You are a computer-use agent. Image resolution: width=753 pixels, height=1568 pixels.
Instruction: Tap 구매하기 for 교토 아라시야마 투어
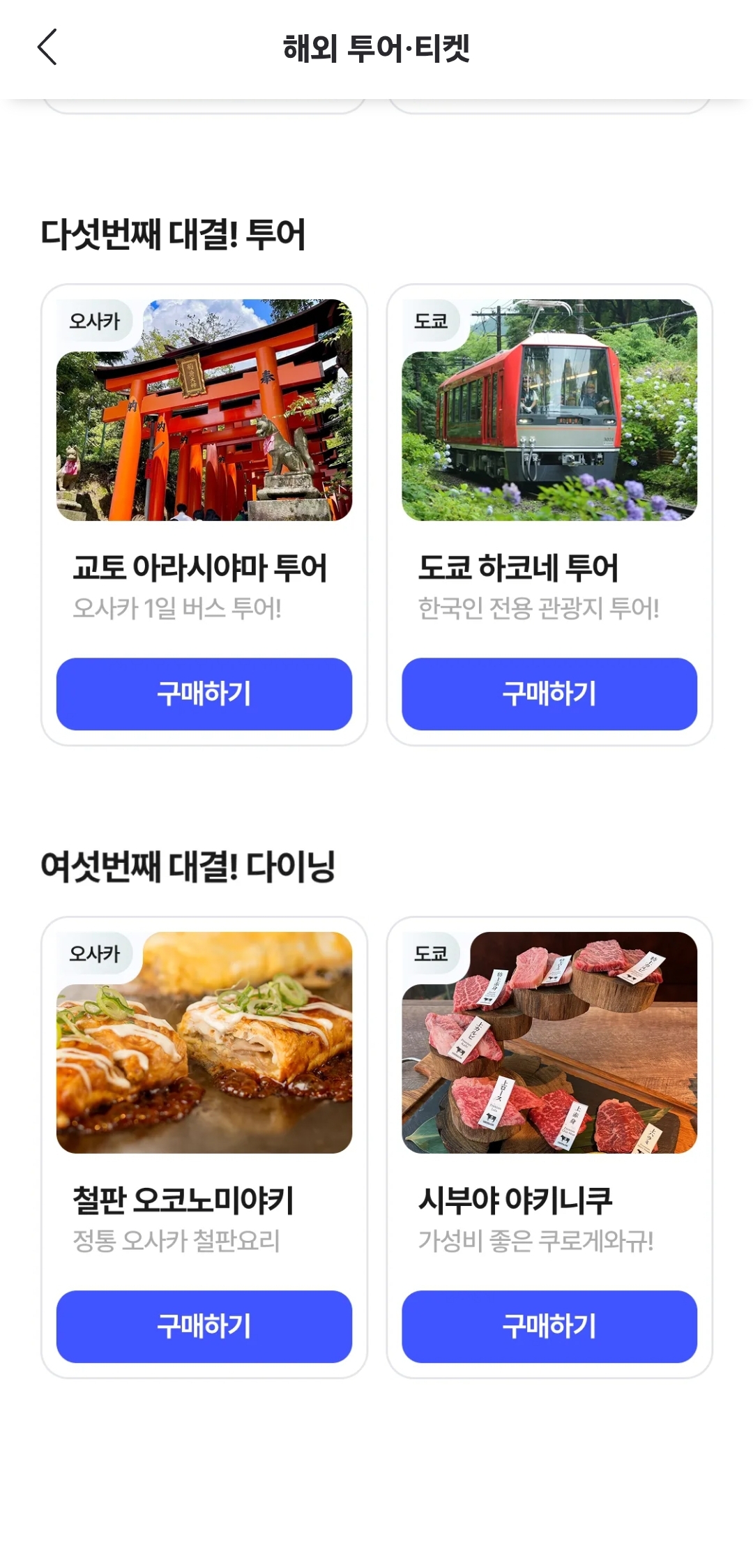click(x=204, y=693)
